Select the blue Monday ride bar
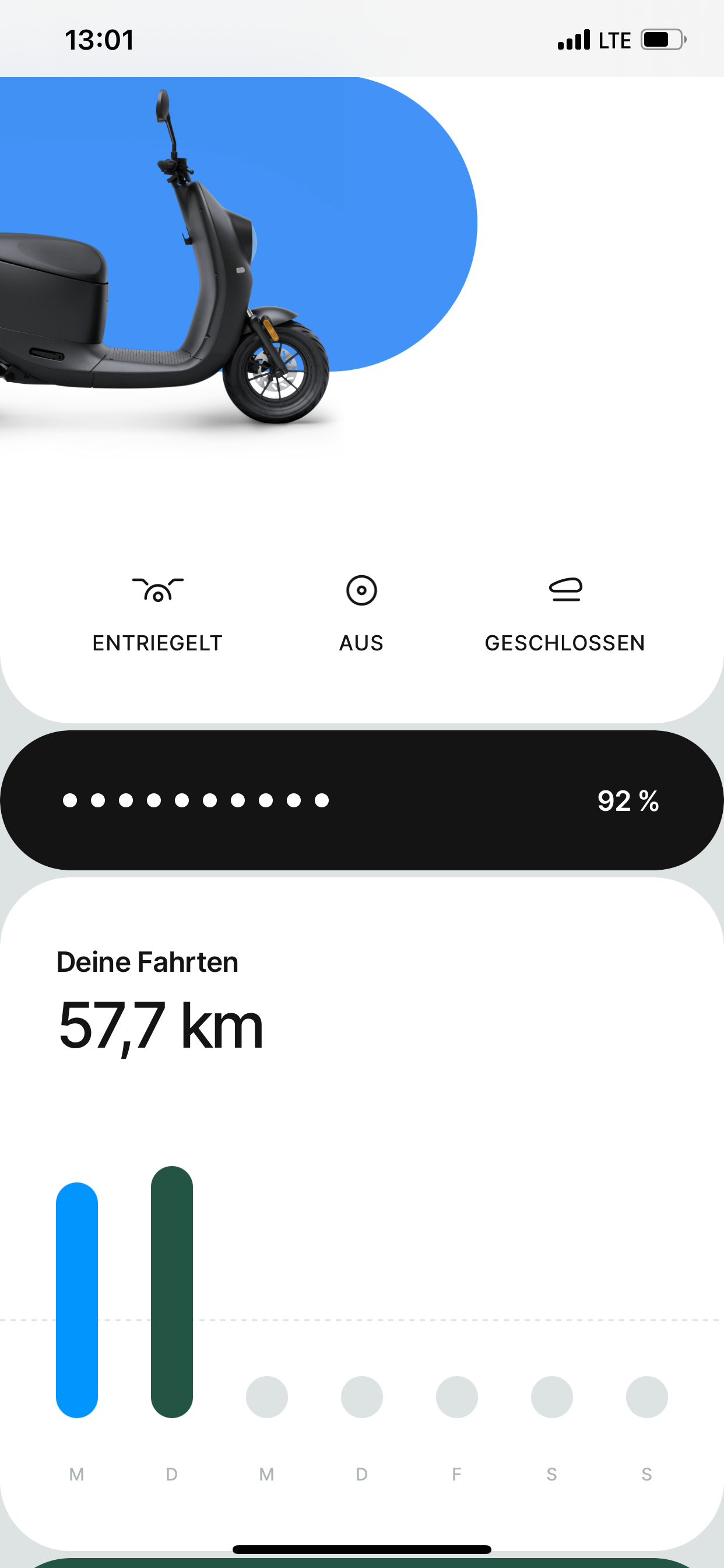The height and width of the screenshot is (1568, 724). point(78,1299)
